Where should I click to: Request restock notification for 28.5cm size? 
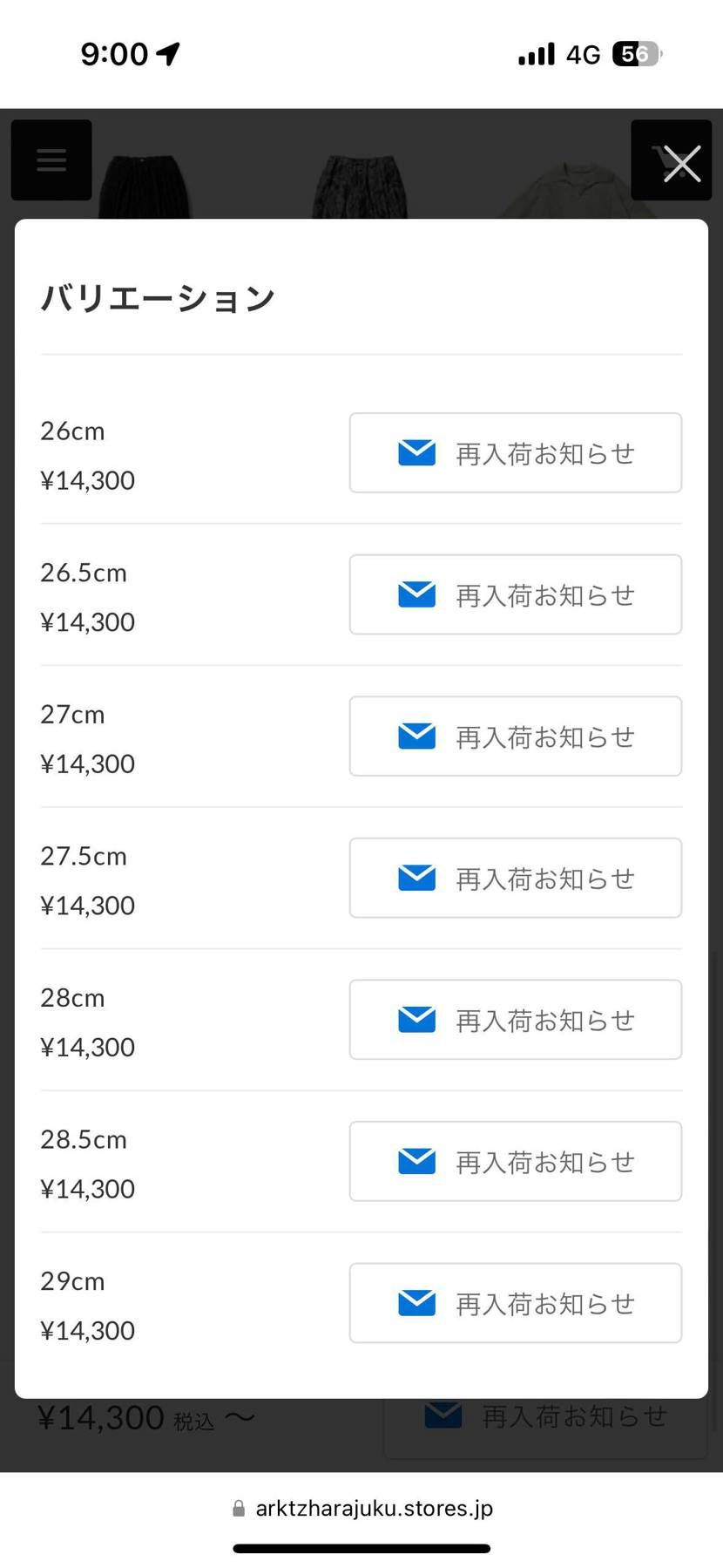coord(515,1161)
